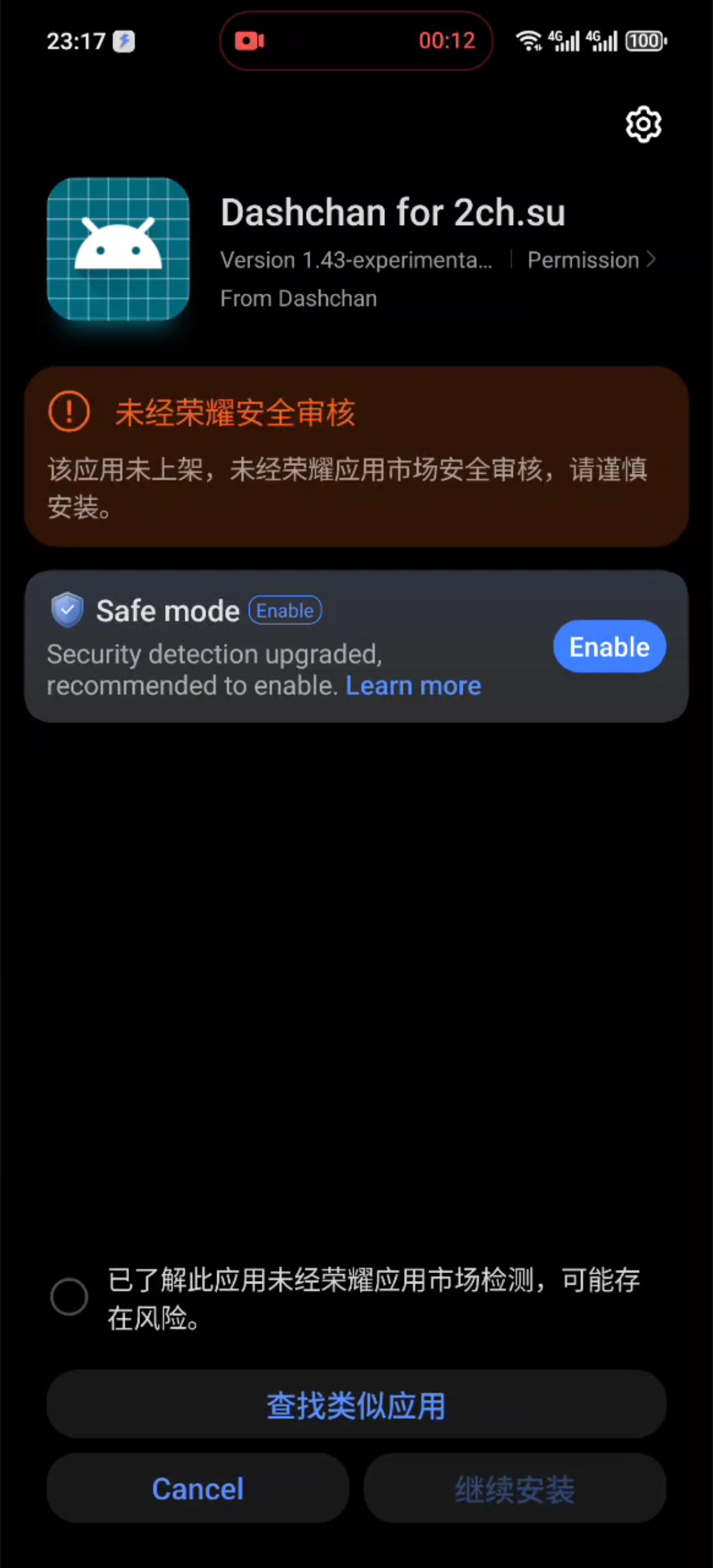Open Learn more about Safe mode
Image resolution: width=713 pixels, height=1568 pixels.
(413, 686)
